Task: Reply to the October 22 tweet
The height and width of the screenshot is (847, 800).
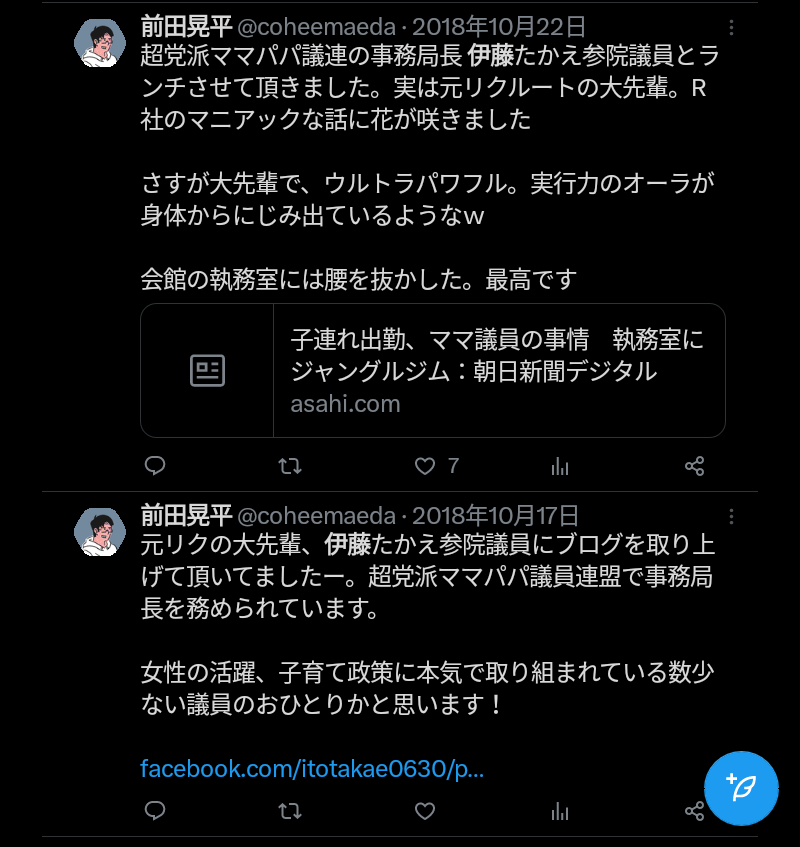Action: [x=155, y=466]
